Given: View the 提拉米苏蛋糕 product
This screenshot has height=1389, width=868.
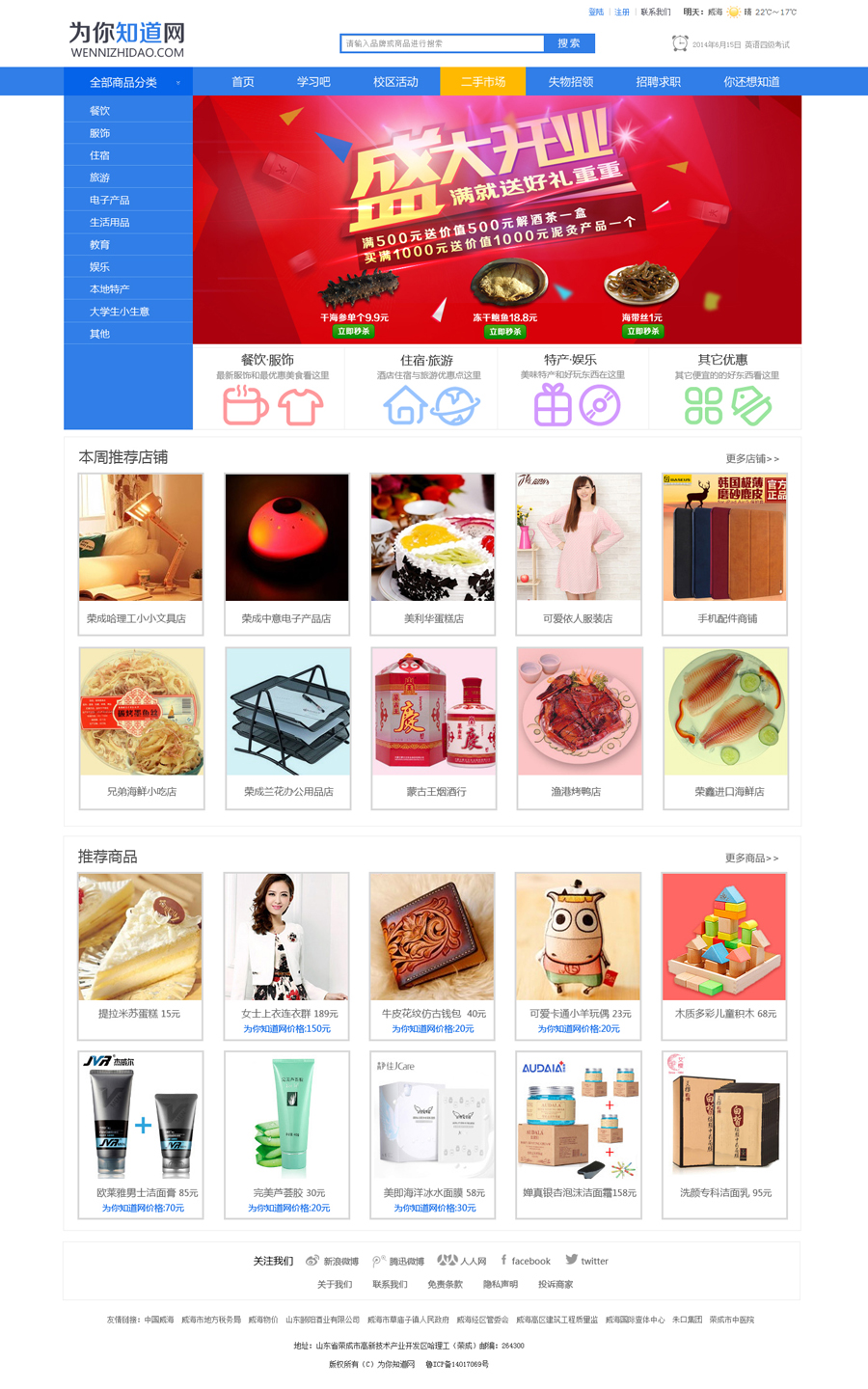Looking at the screenshot, I should pyautogui.click(x=140, y=955).
